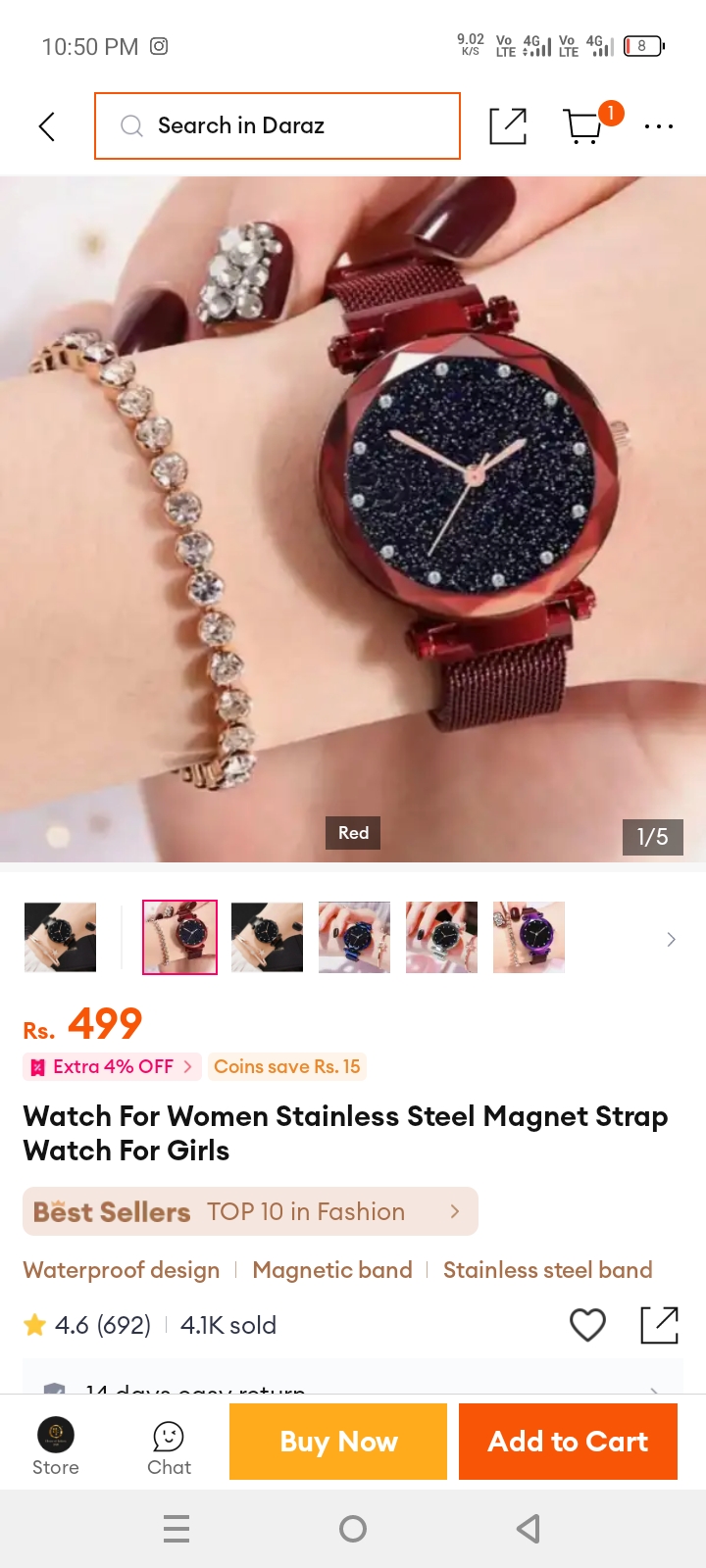Image resolution: width=706 pixels, height=1568 pixels.
Task: Share product from the top bar
Action: (x=508, y=125)
